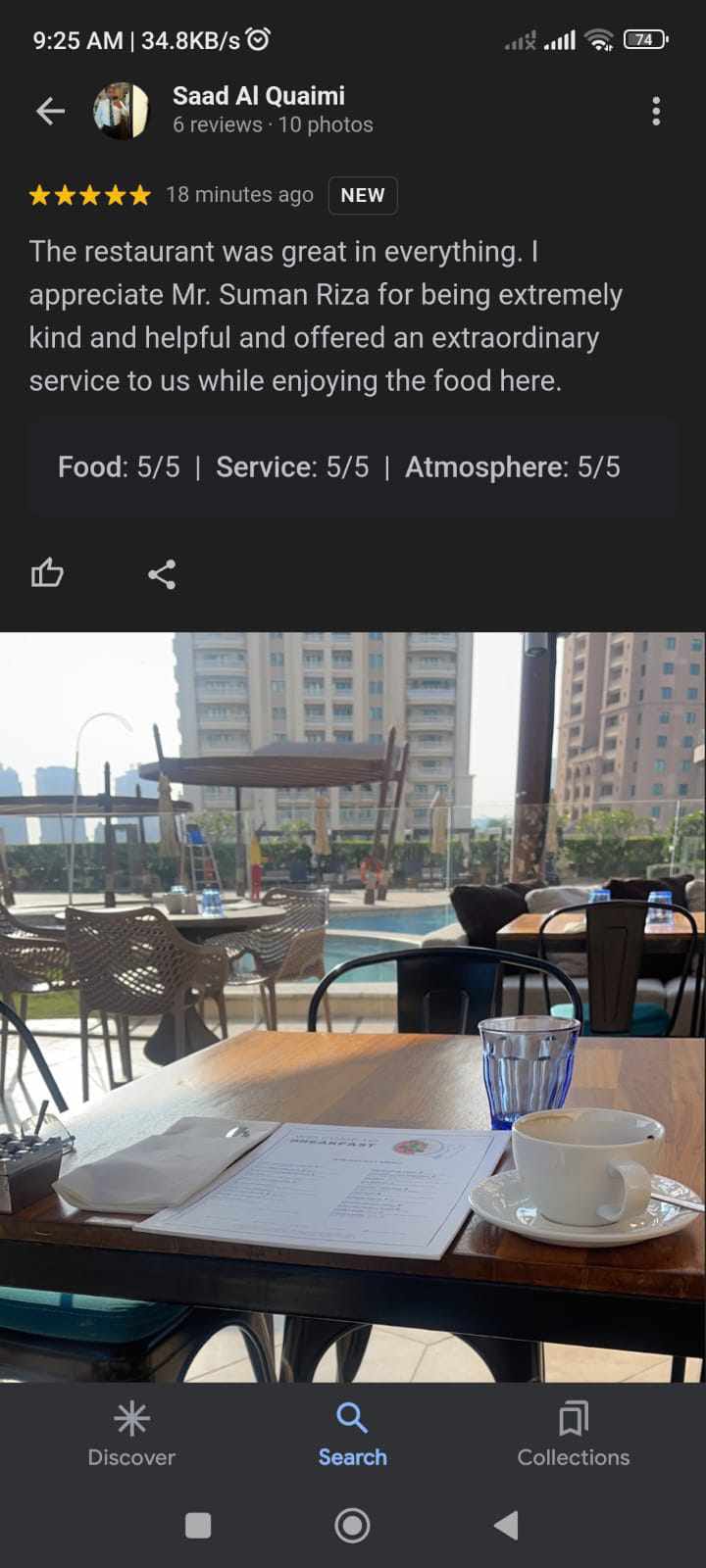Viewport: 706px width, 1568px height.
Task: Switch to the Collections tab
Action: click(x=574, y=1434)
